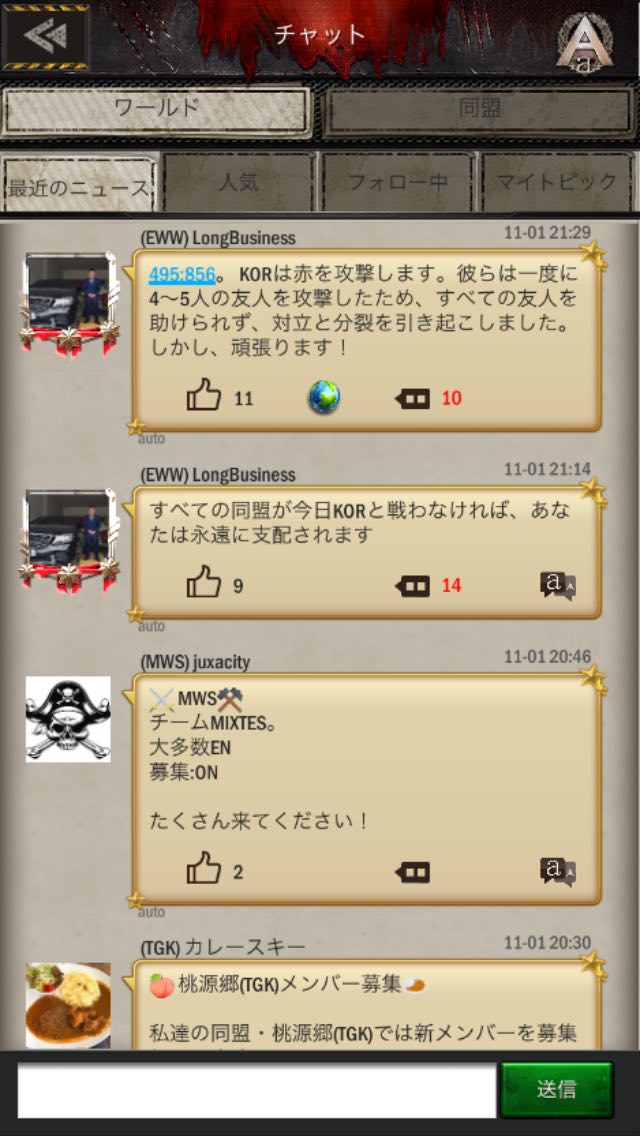Select the 最近のニュース tab
640x1136 pixels.
78,186
